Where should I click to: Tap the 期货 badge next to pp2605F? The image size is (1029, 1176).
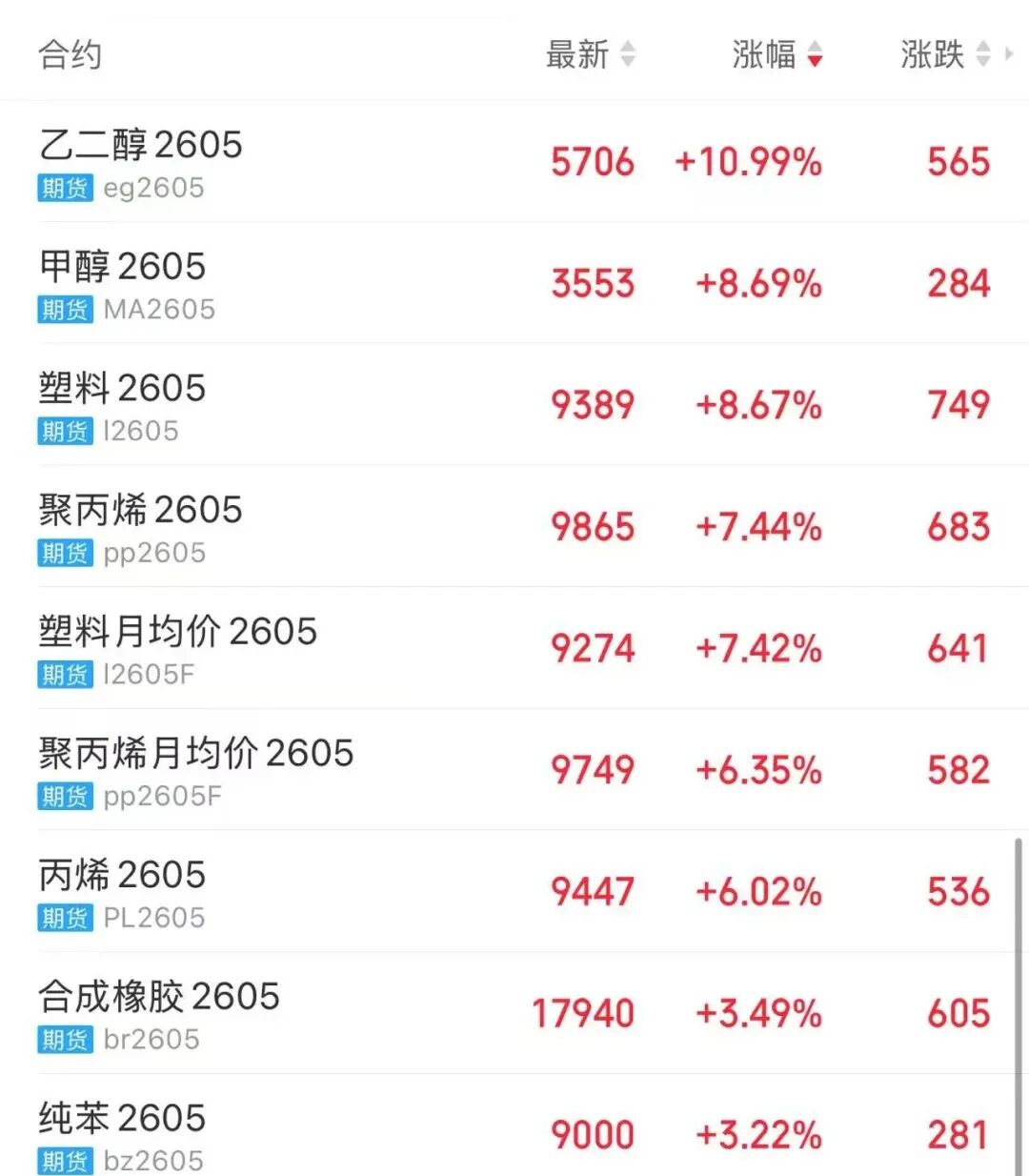click(x=63, y=796)
